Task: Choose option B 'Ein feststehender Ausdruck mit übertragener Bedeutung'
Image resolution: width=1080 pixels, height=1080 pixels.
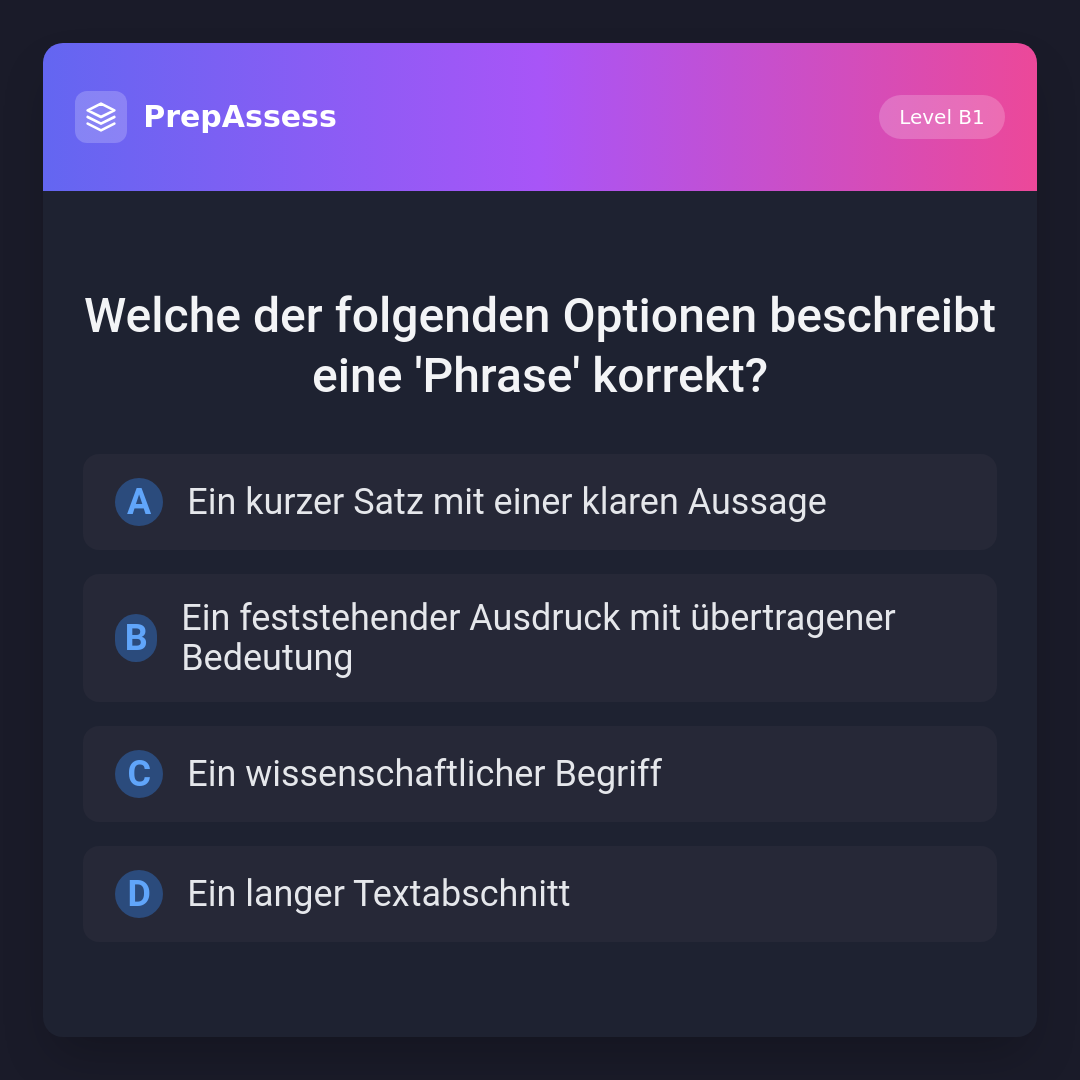Action: click(x=540, y=638)
